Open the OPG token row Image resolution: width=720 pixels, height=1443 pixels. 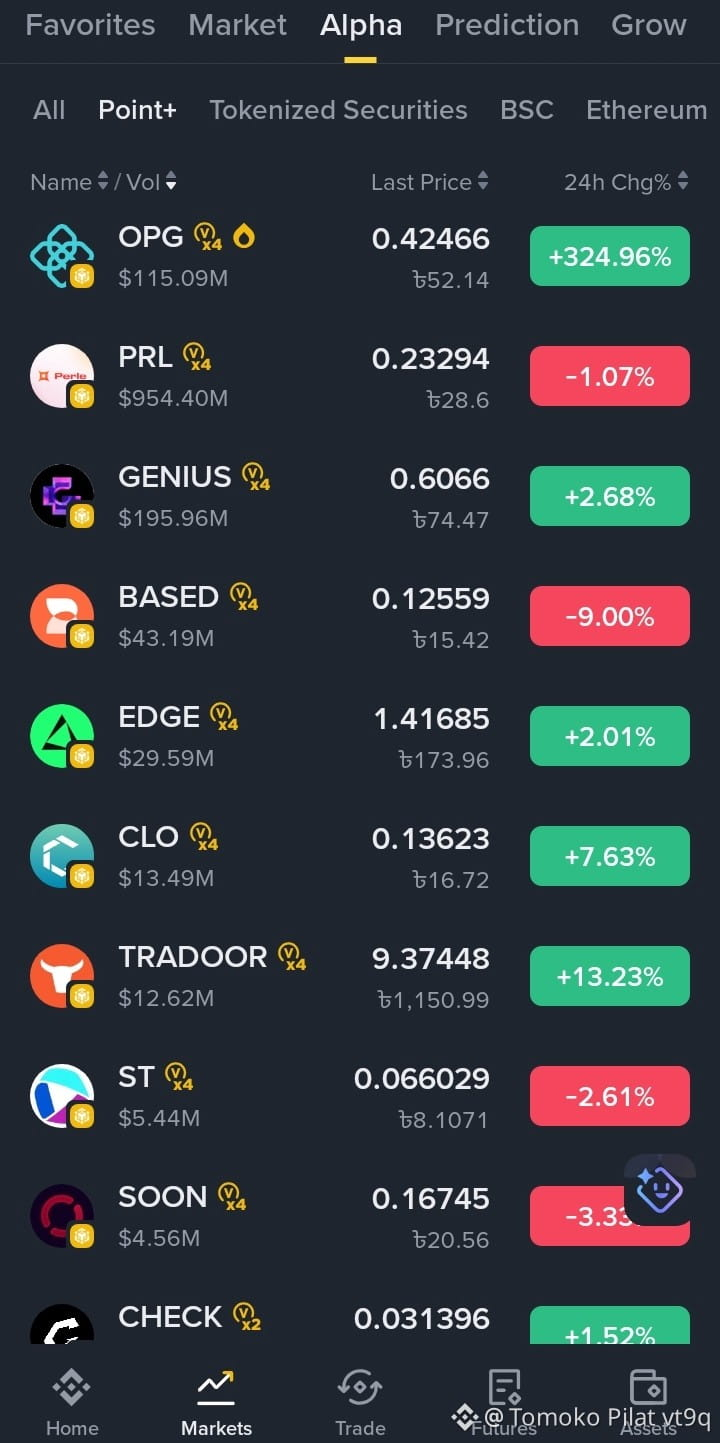[360, 257]
